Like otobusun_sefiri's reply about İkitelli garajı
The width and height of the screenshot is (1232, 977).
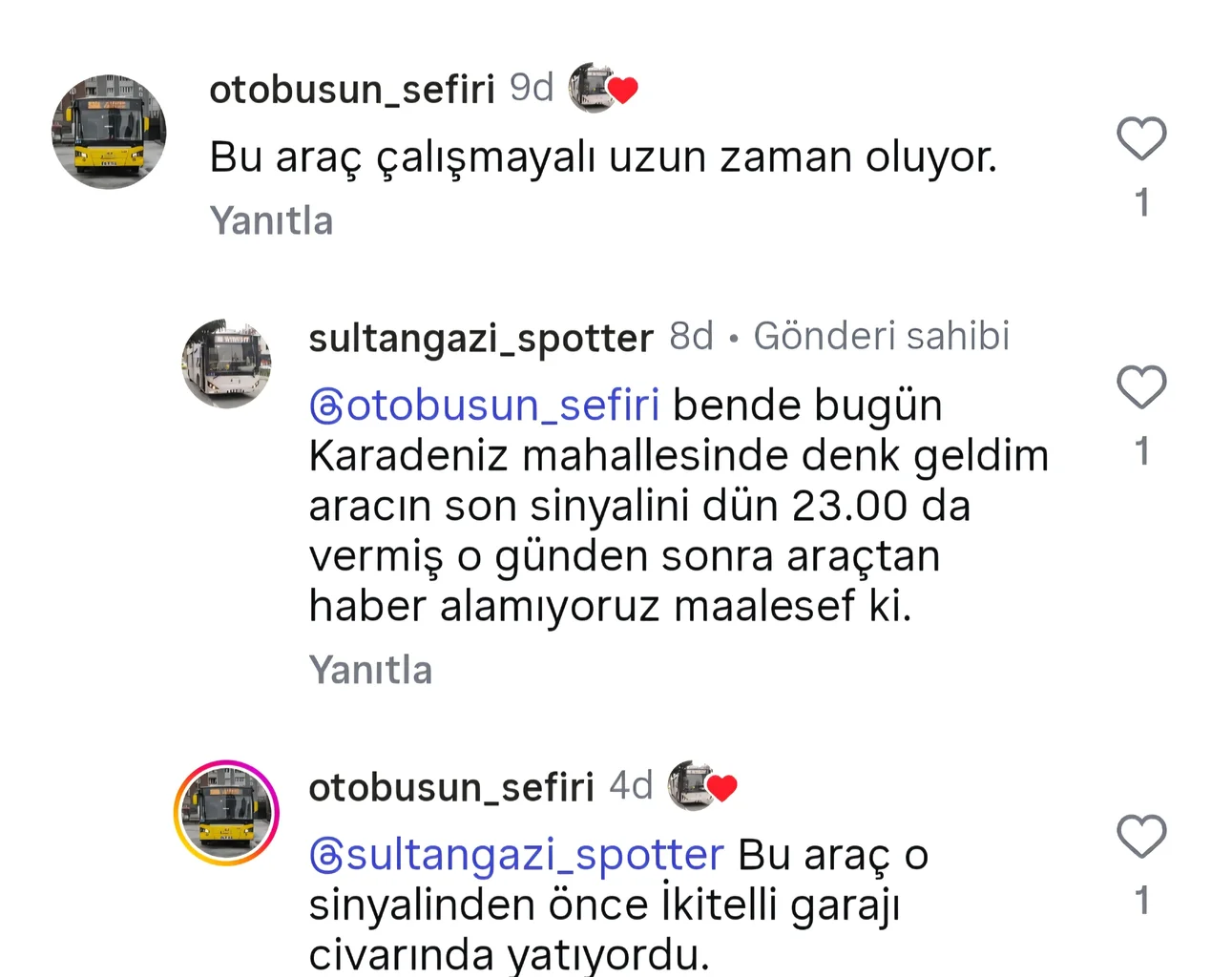coord(1141,837)
